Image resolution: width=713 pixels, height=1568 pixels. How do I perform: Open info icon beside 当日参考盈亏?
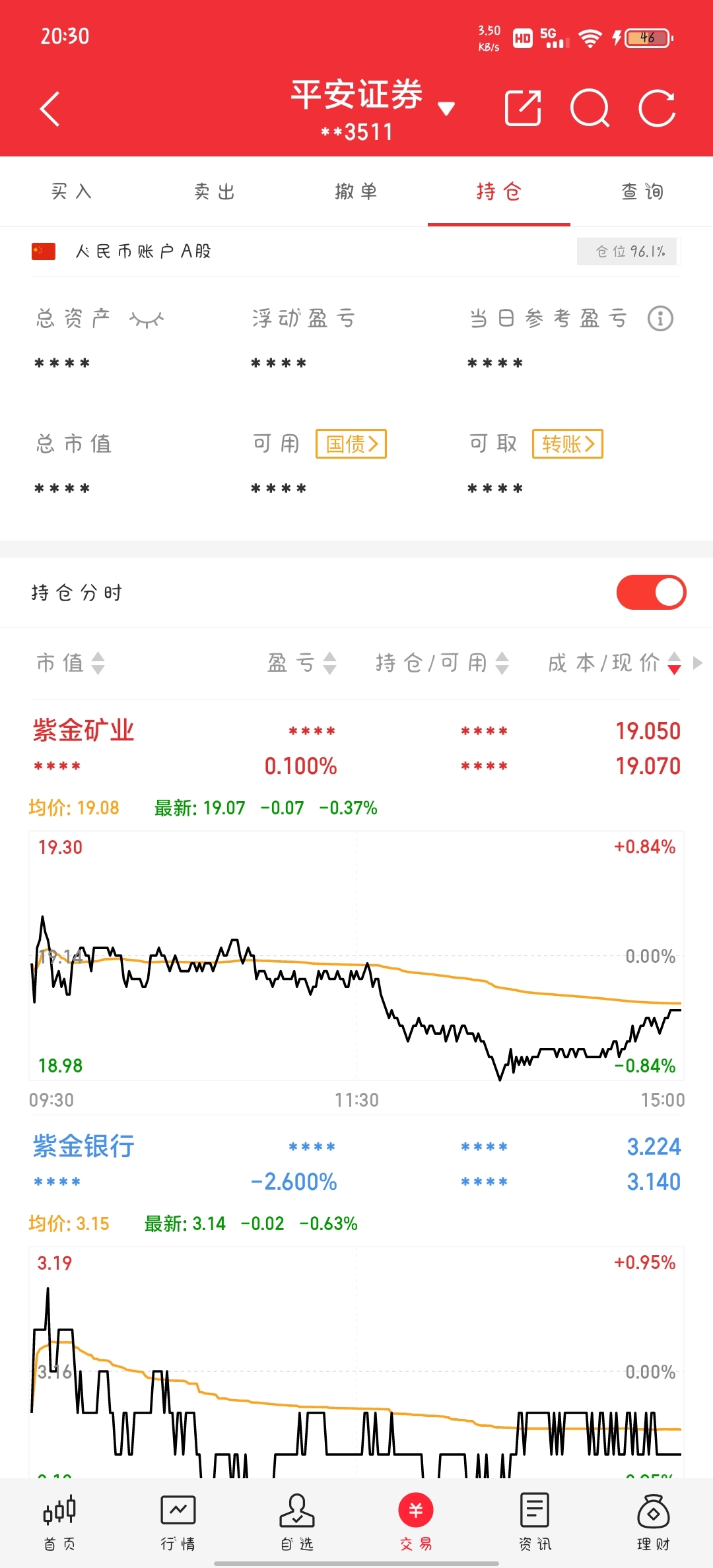point(660,319)
